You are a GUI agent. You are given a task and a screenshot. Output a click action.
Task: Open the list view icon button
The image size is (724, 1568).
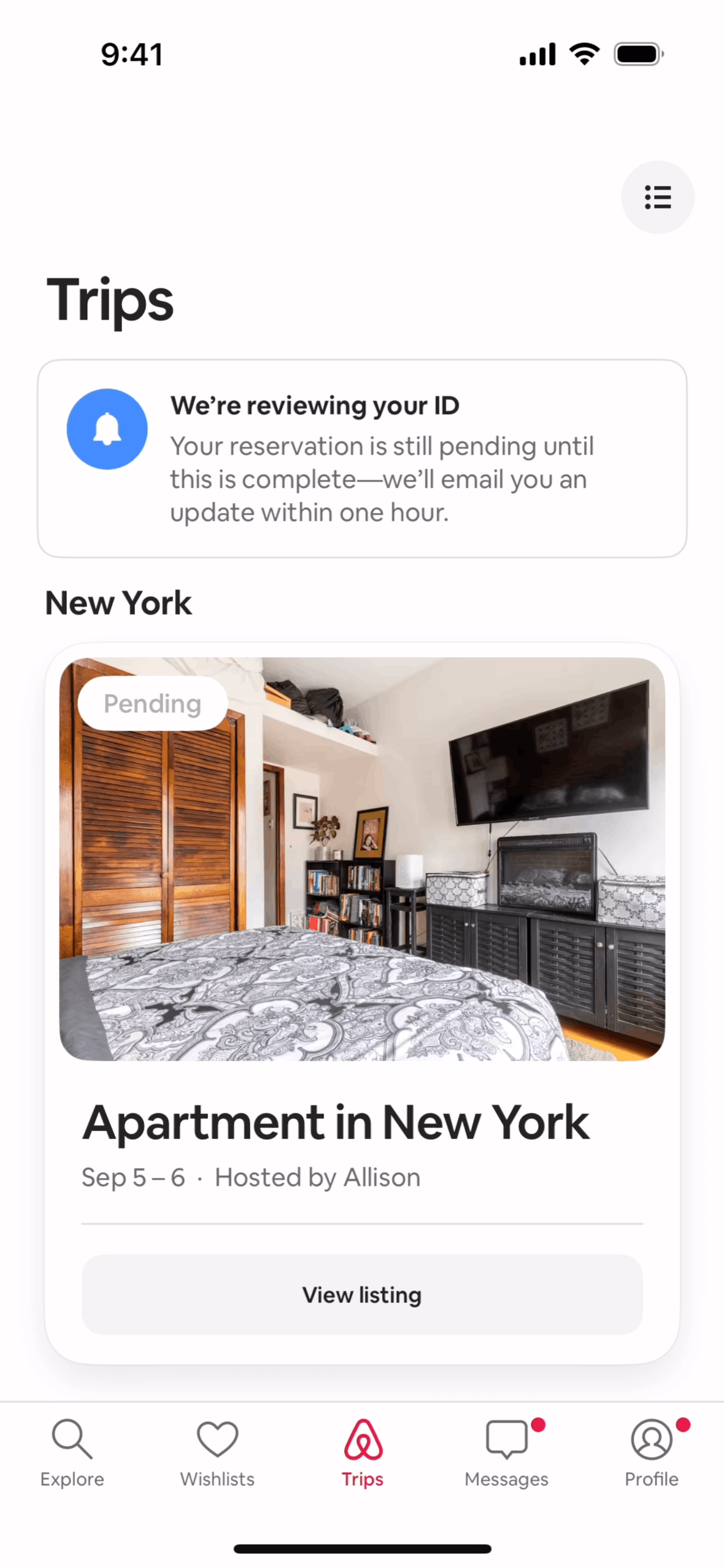(x=657, y=197)
